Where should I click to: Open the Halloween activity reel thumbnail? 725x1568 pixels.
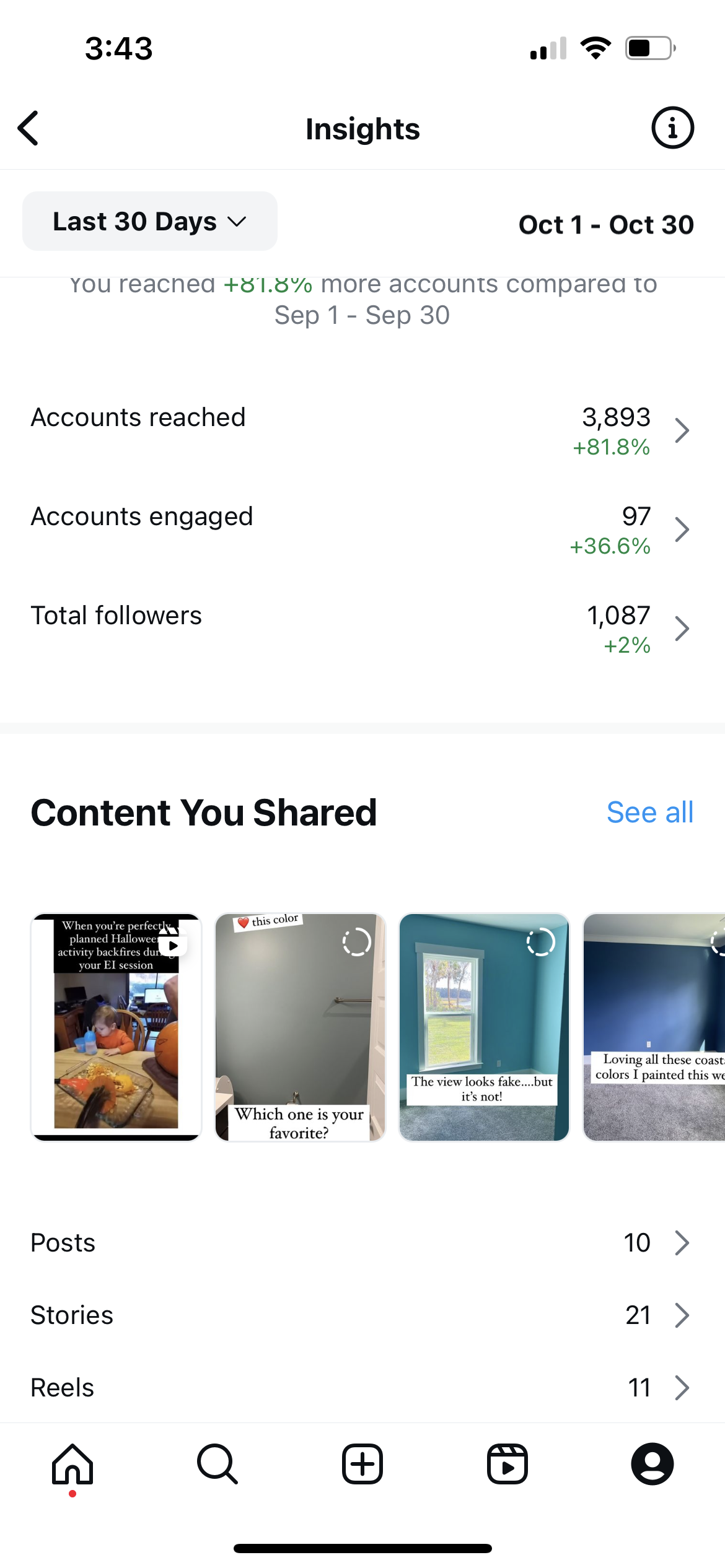(116, 1027)
